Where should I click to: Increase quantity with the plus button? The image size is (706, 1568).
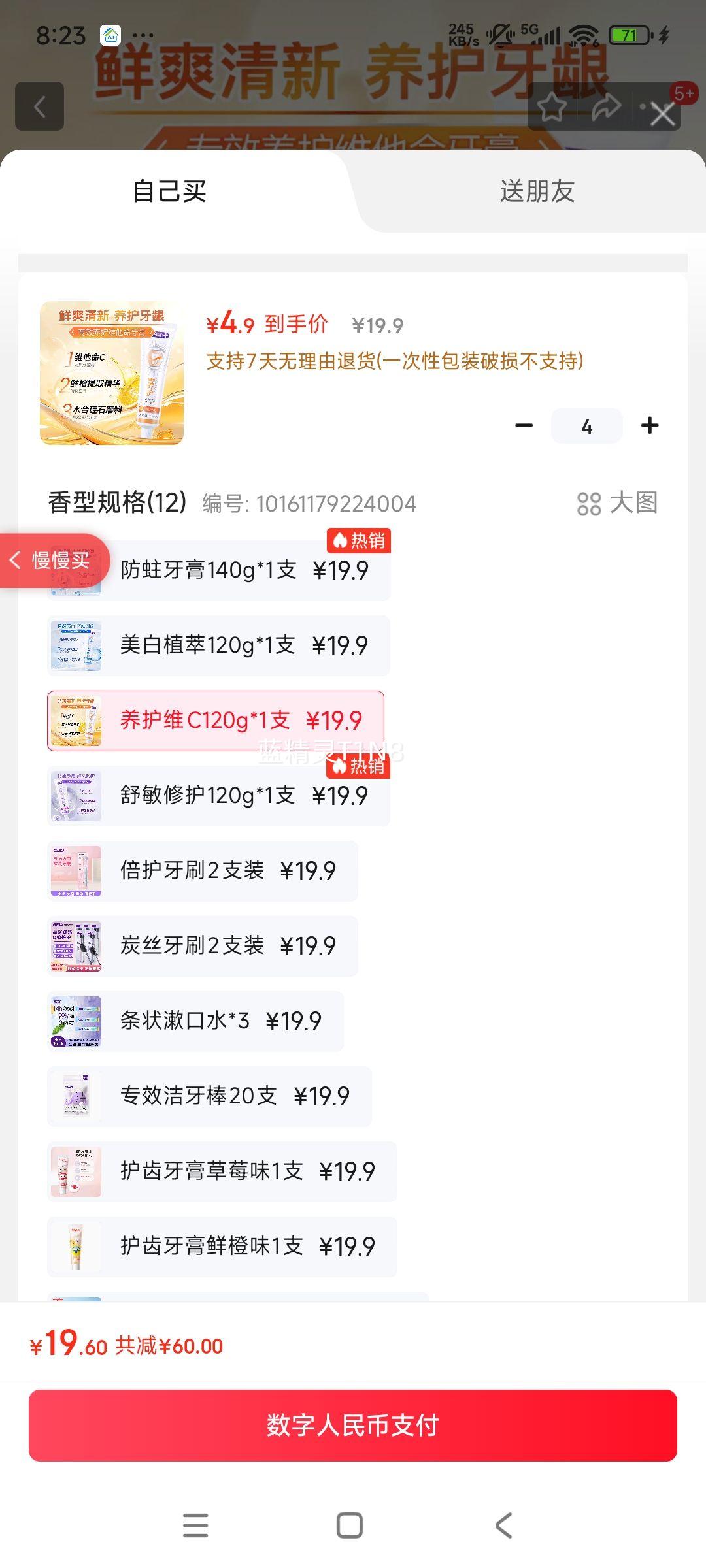point(650,426)
